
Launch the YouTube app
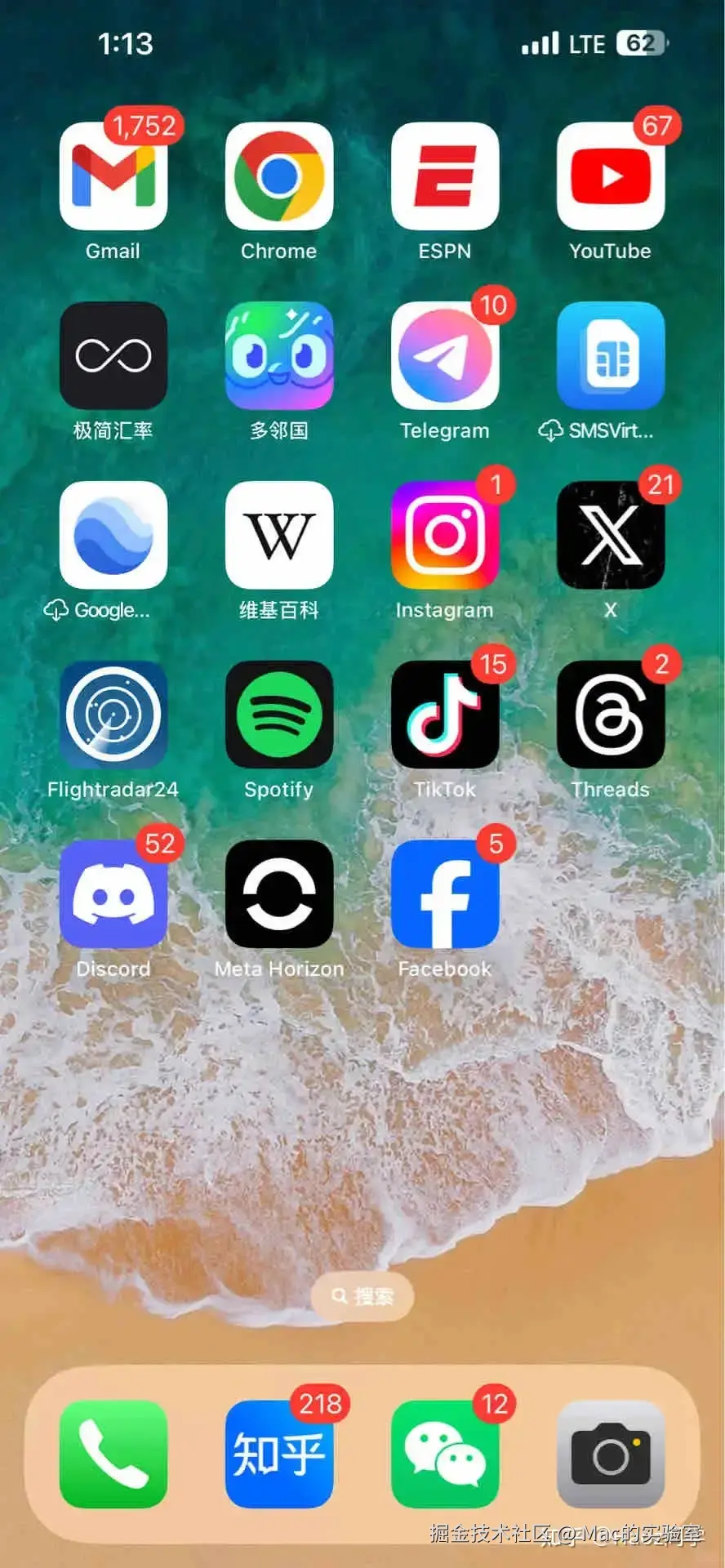point(611,176)
